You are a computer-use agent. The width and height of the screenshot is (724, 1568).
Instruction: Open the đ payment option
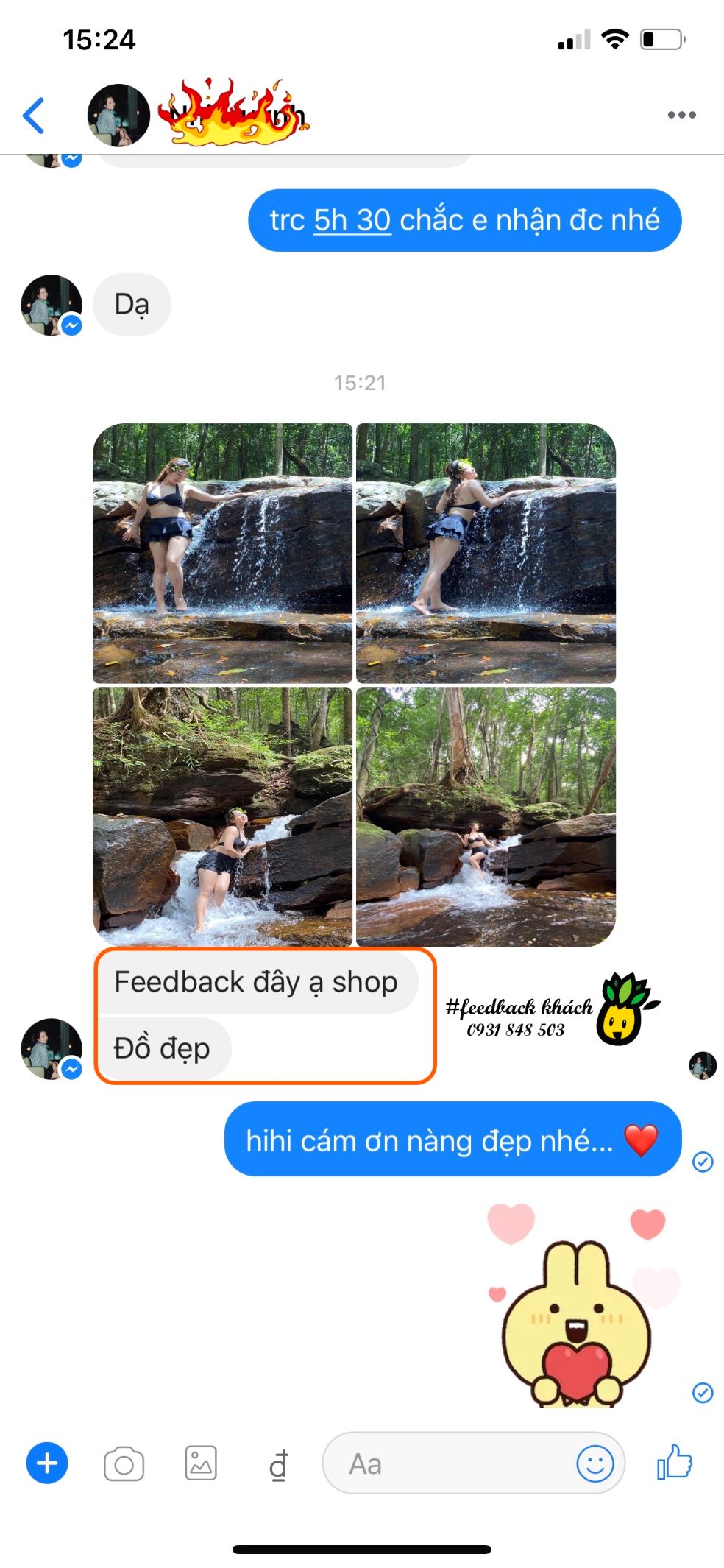[x=278, y=1464]
